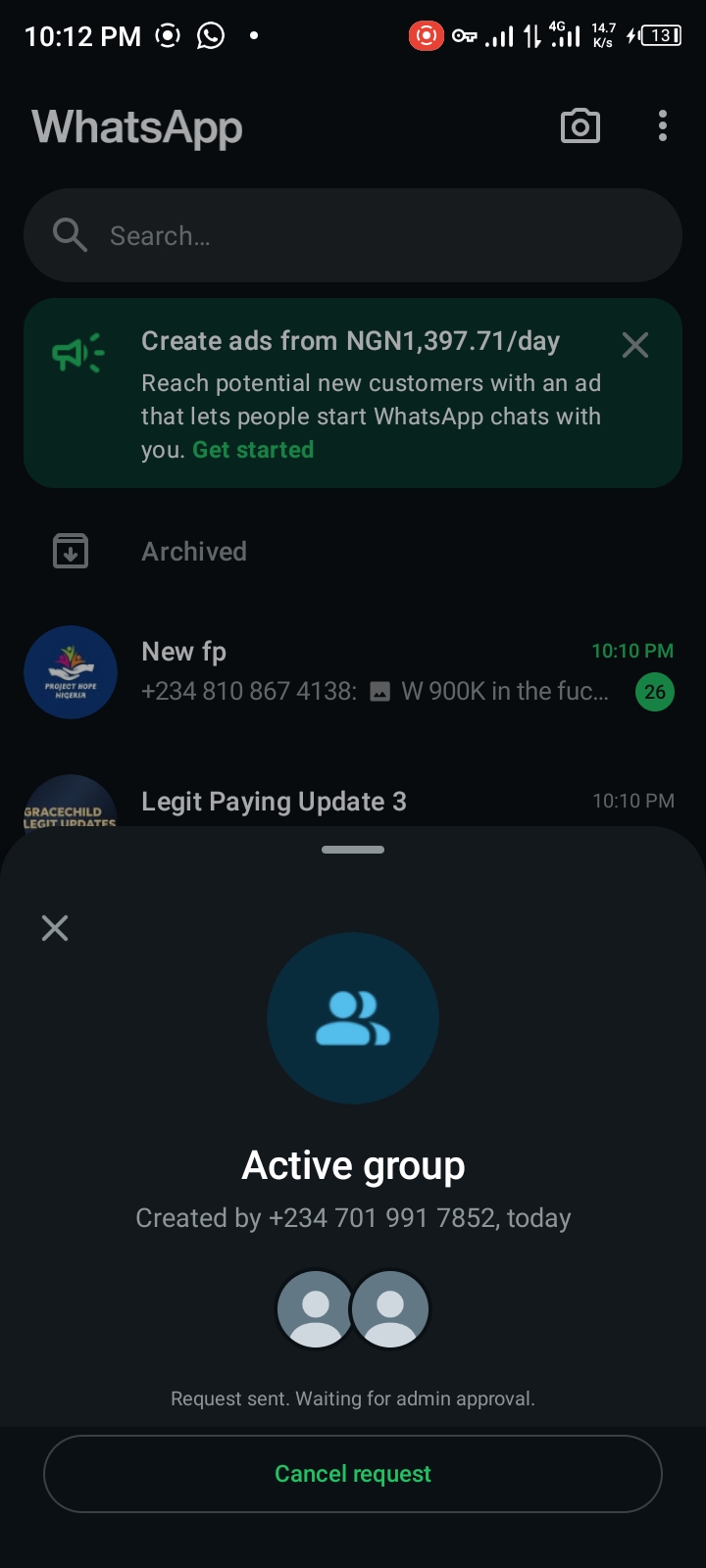This screenshot has width=706, height=1568.
Task: Dismiss the Create ads banner
Action: (x=635, y=345)
